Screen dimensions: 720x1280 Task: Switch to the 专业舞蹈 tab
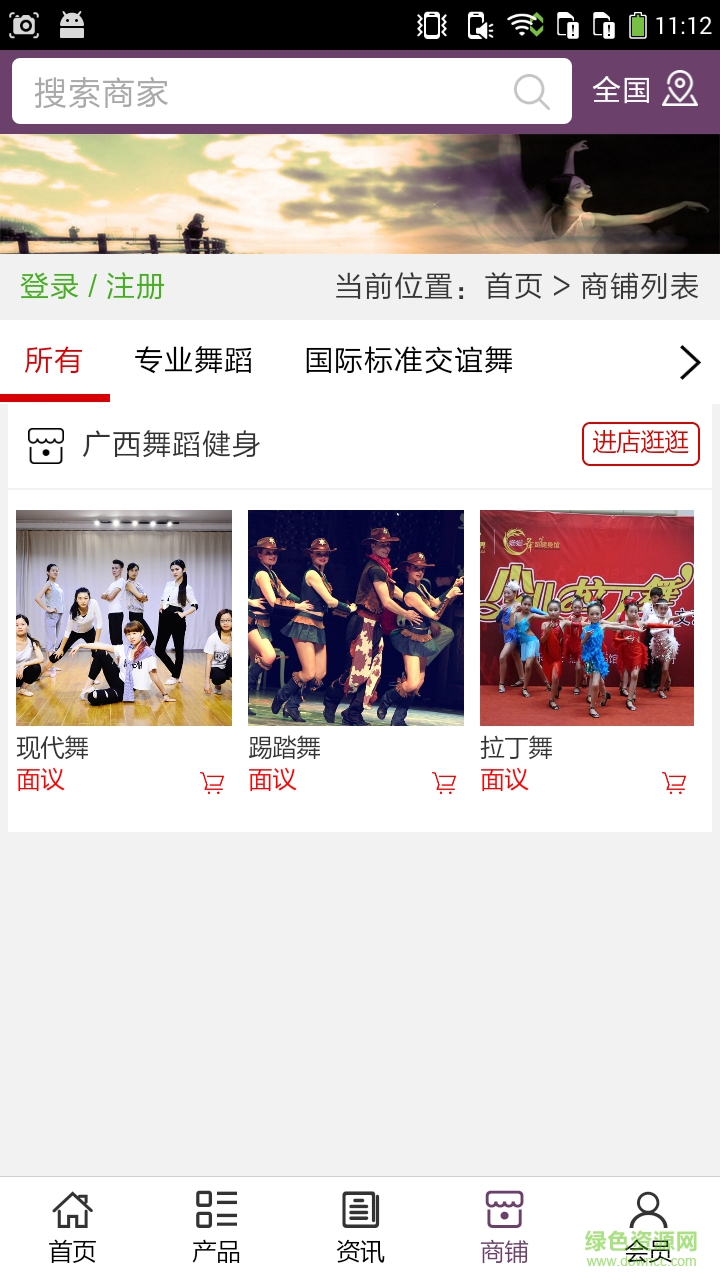point(193,361)
